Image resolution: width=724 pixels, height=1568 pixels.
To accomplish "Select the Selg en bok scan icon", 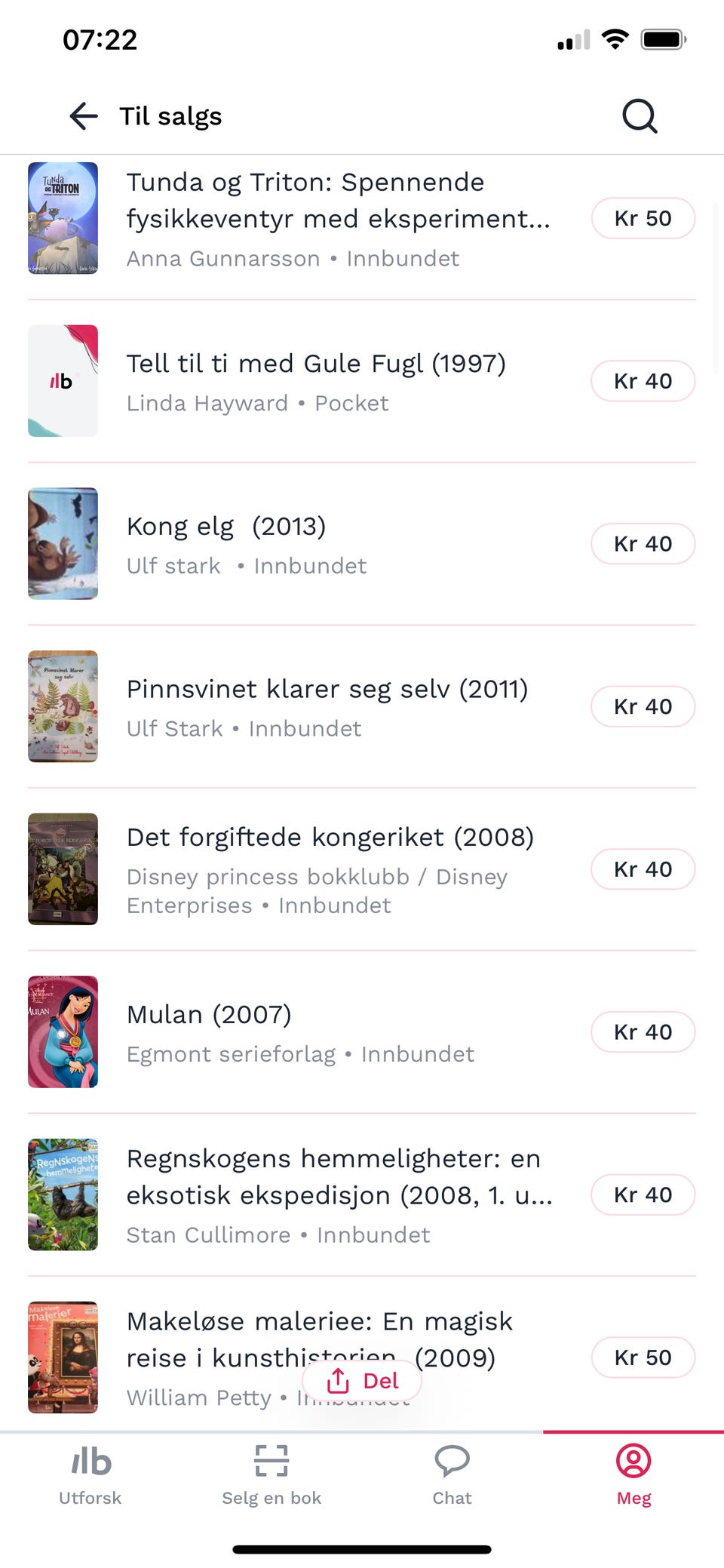I will 271,1462.
